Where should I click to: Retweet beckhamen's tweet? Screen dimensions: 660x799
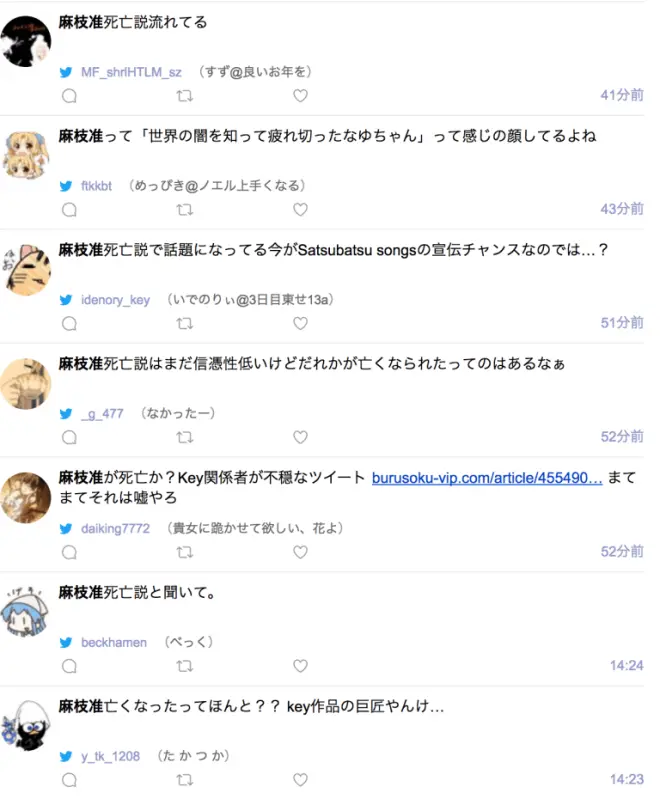[x=185, y=666]
